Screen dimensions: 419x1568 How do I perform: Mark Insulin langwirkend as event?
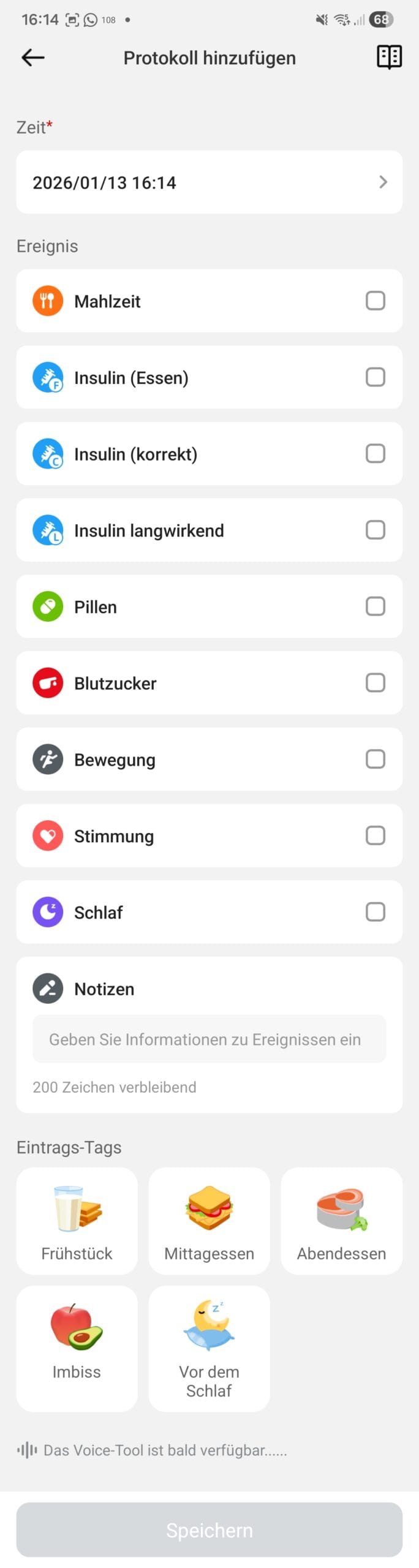click(x=375, y=530)
